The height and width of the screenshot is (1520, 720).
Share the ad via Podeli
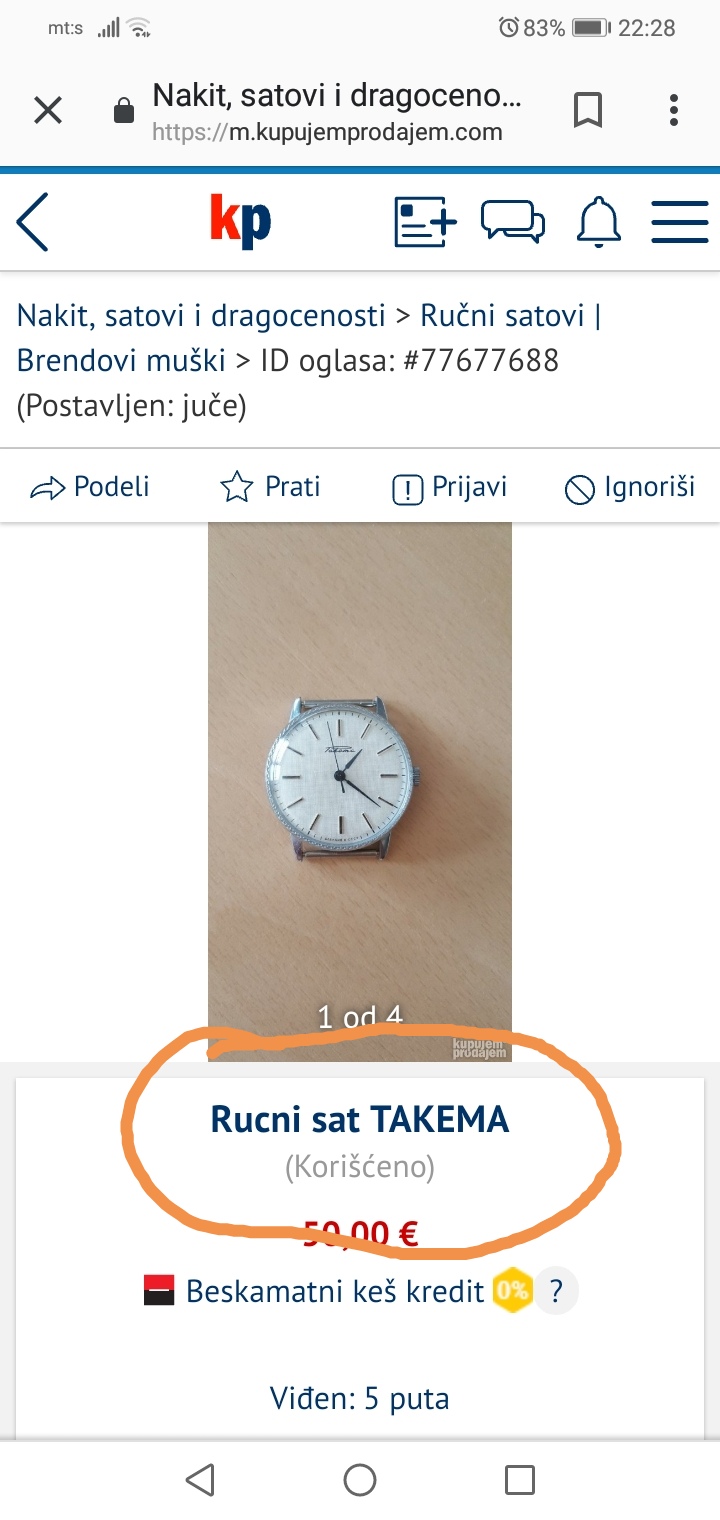[x=90, y=488]
